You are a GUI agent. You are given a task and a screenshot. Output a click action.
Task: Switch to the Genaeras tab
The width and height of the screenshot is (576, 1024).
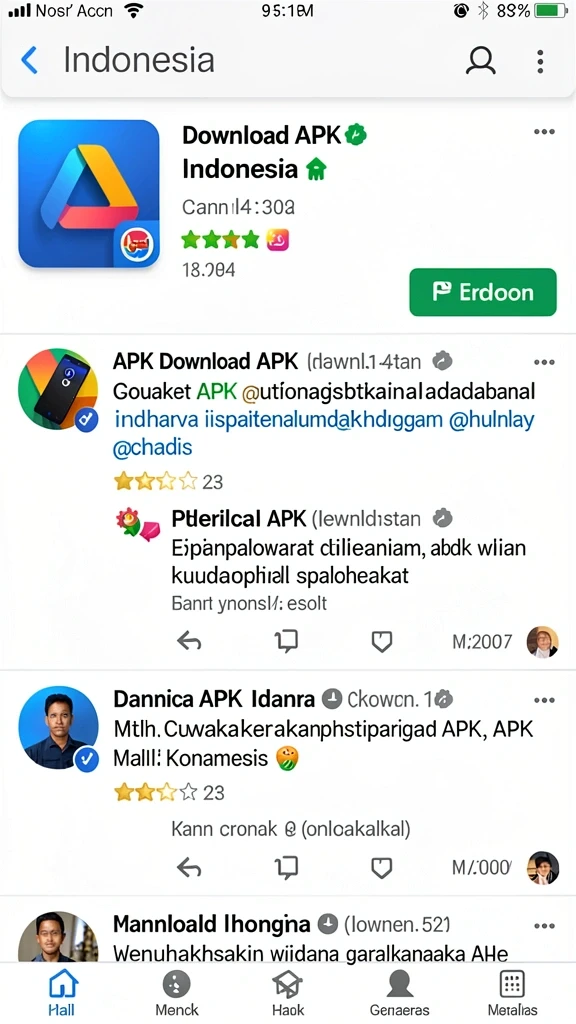point(400,993)
